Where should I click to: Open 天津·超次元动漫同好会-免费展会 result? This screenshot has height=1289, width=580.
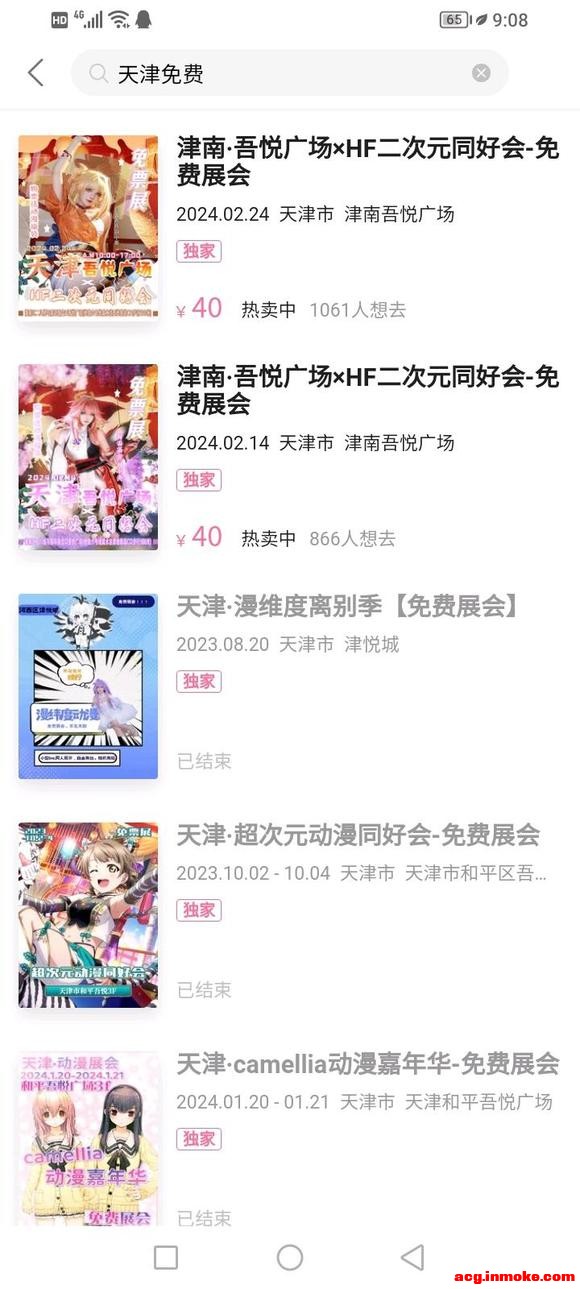290,915
